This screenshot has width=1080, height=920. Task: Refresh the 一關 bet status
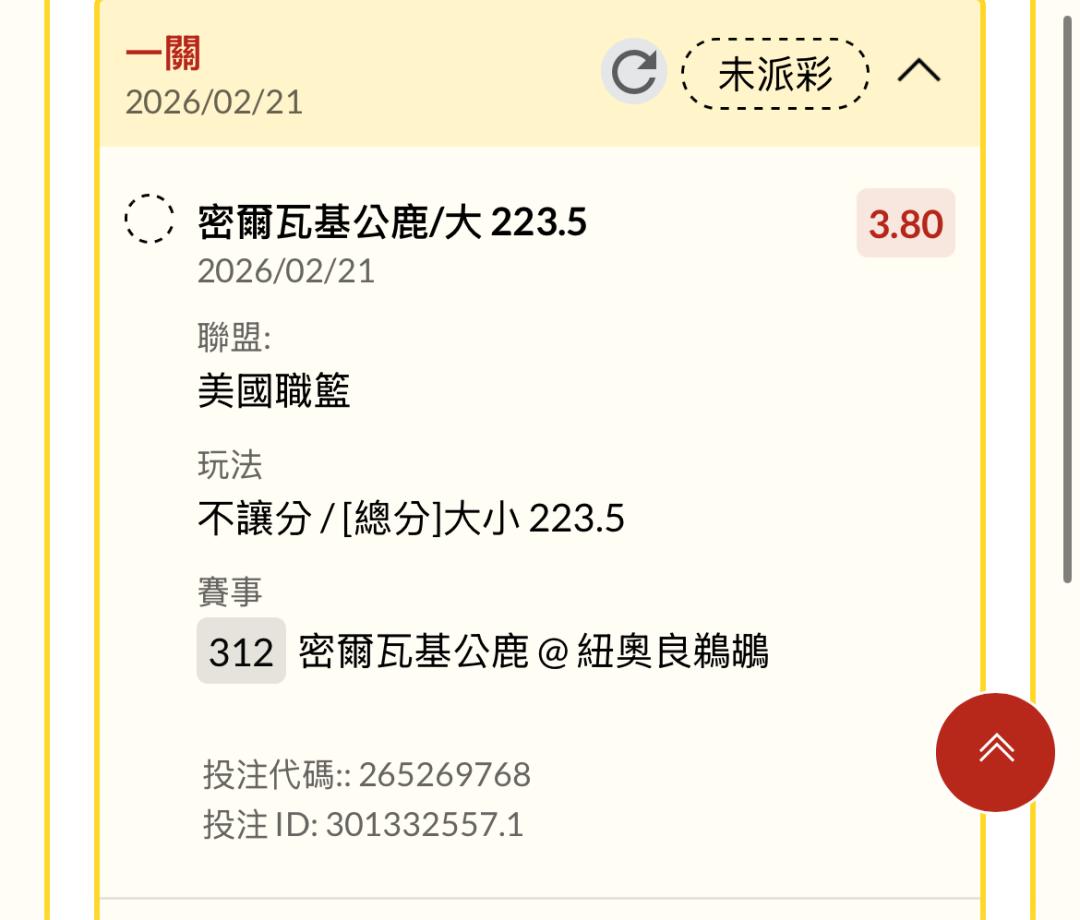(633, 72)
